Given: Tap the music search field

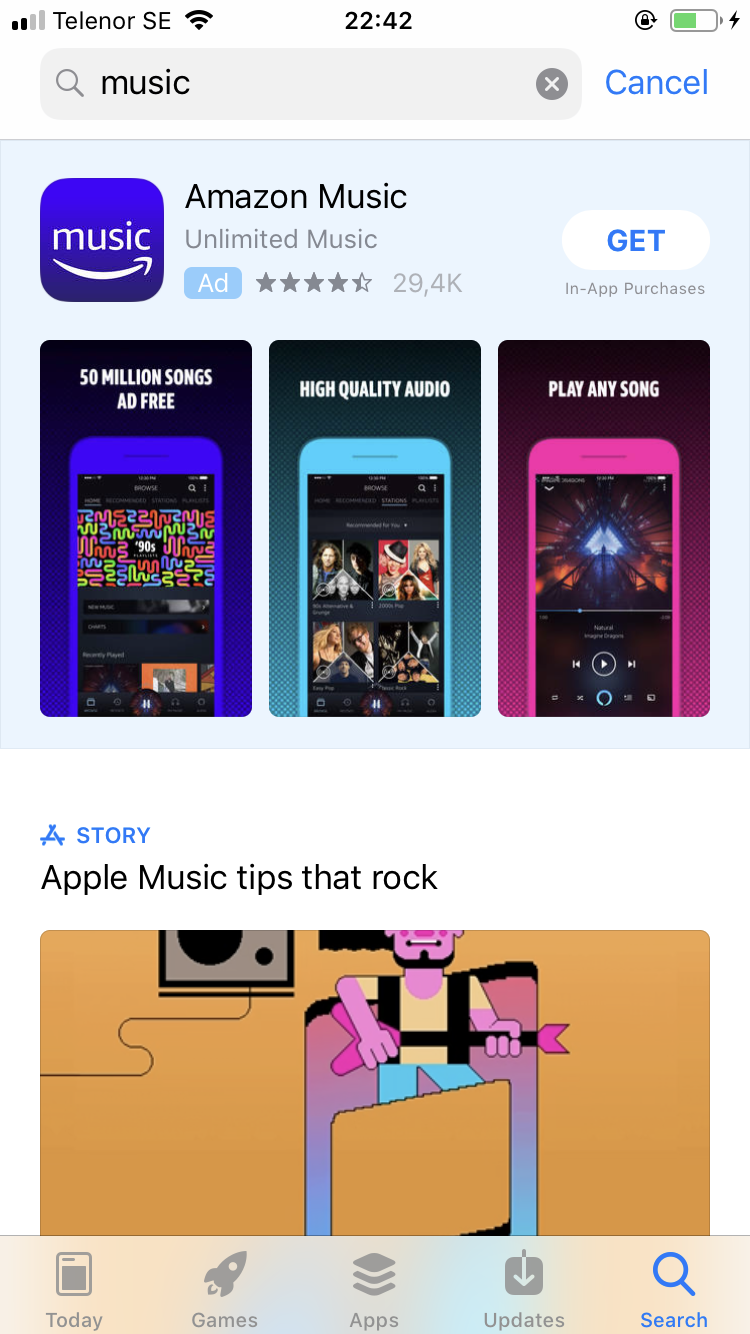Looking at the screenshot, I should pyautogui.click(x=311, y=84).
